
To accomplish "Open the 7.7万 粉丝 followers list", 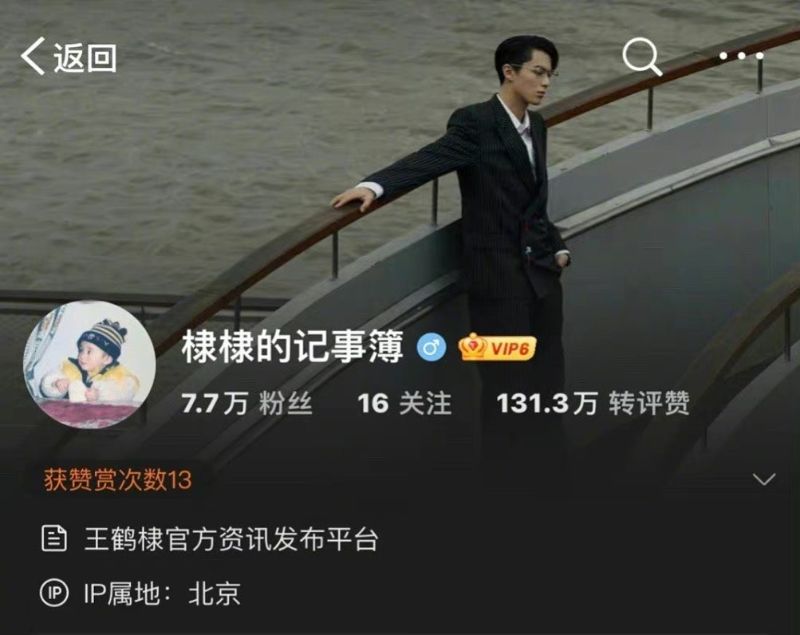I will pyautogui.click(x=247, y=404).
